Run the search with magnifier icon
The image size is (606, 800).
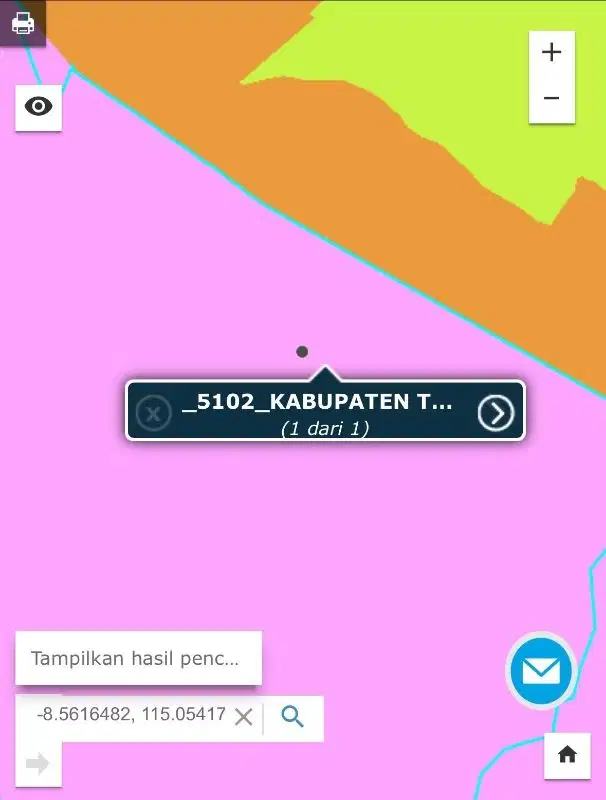pyautogui.click(x=292, y=716)
